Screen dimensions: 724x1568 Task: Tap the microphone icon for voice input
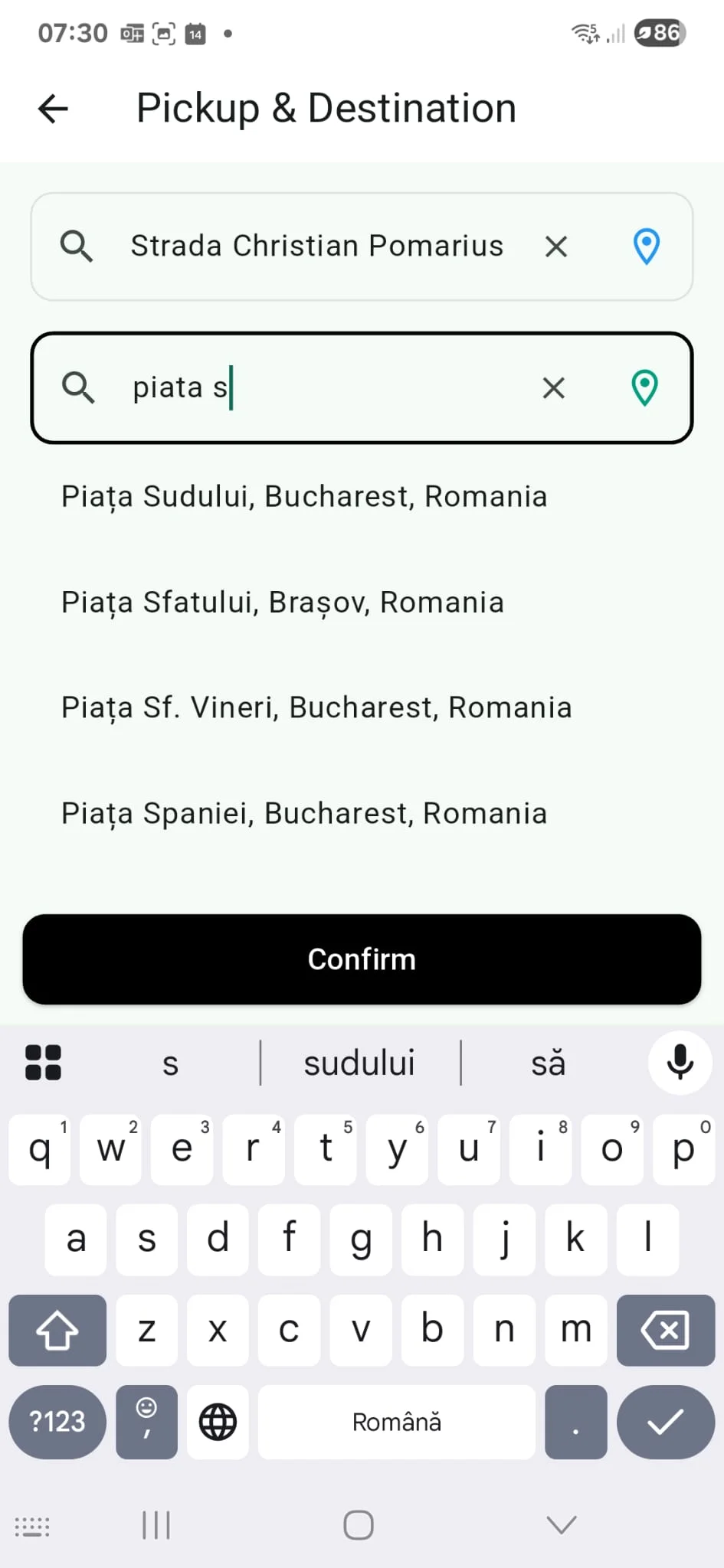coord(679,1063)
